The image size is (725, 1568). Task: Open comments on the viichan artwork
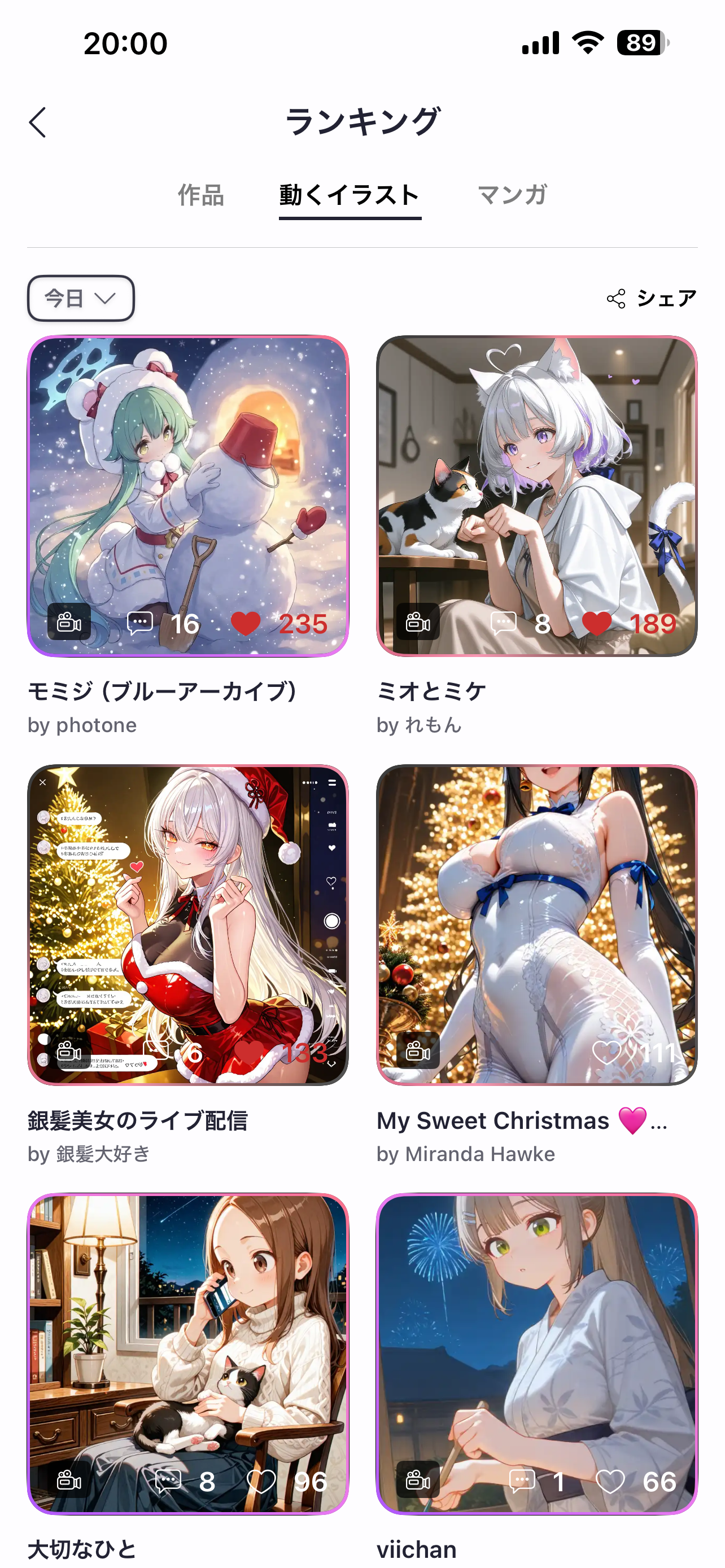[522, 1481]
